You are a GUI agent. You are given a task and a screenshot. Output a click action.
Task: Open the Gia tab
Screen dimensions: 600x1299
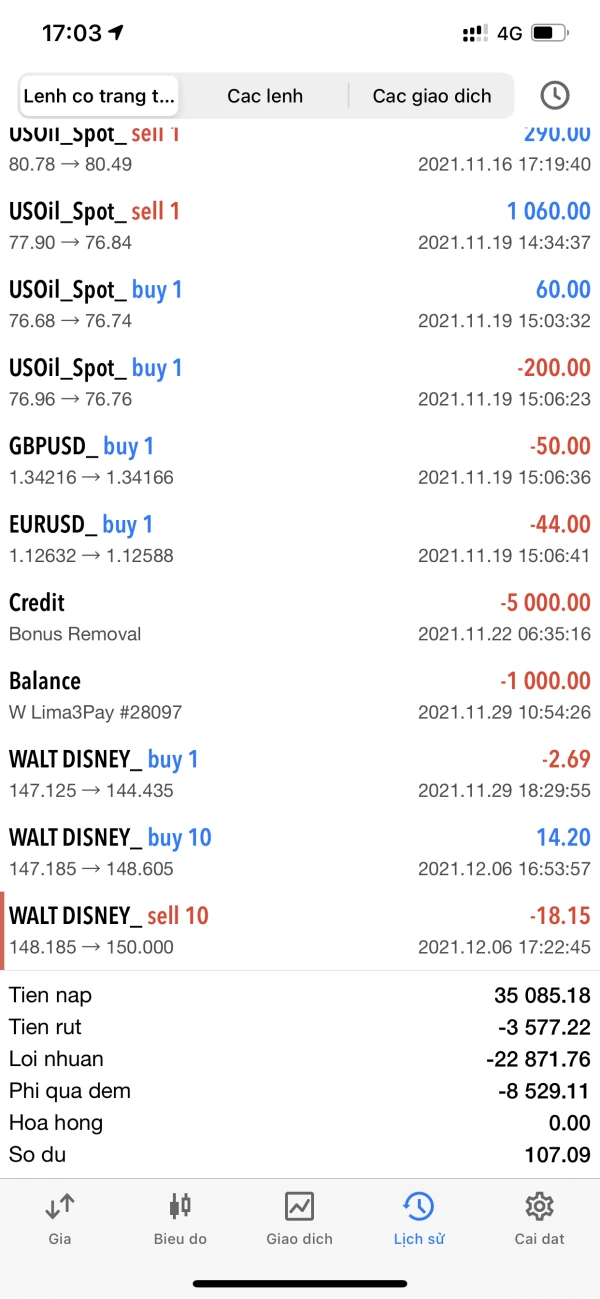(60, 1218)
